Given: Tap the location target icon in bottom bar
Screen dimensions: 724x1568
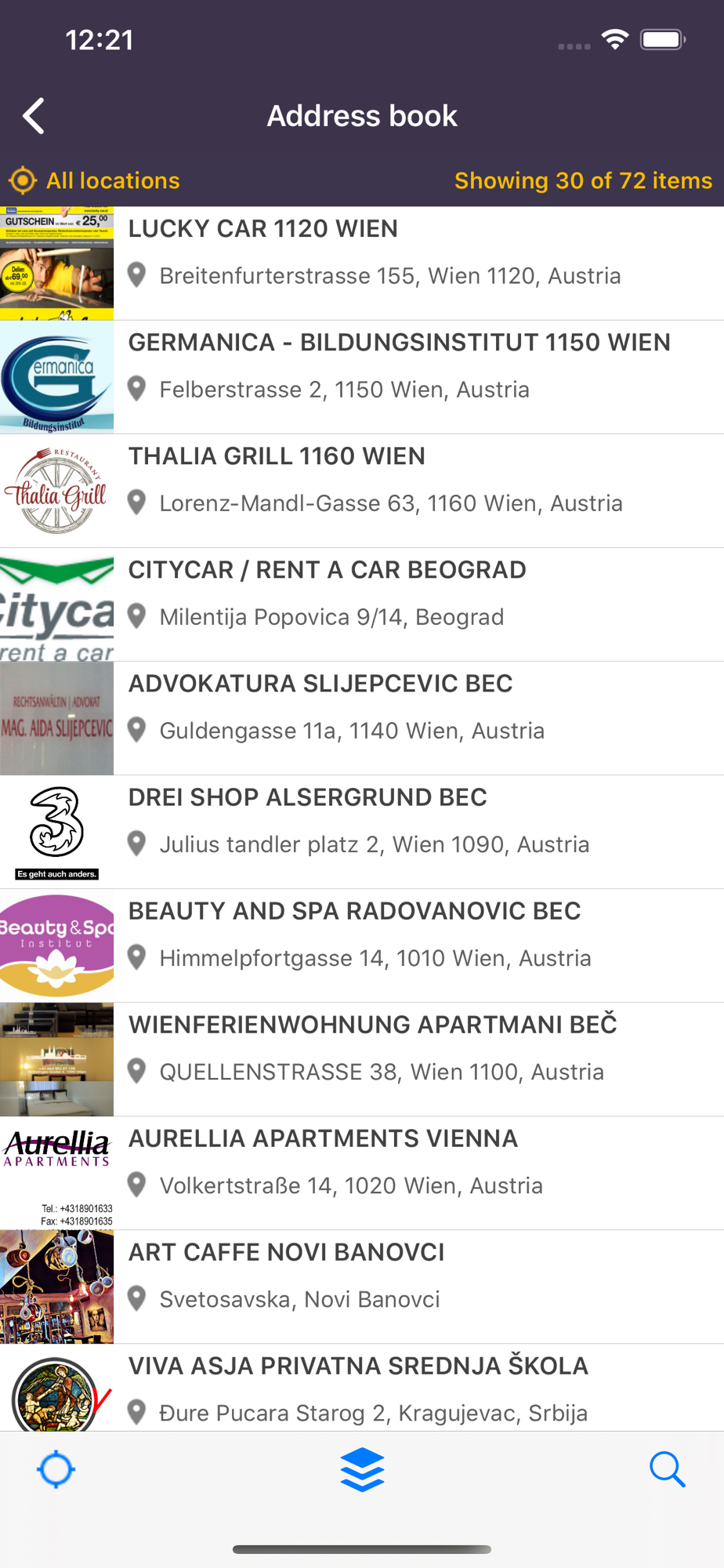Looking at the screenshot, I should [56, 1469].
